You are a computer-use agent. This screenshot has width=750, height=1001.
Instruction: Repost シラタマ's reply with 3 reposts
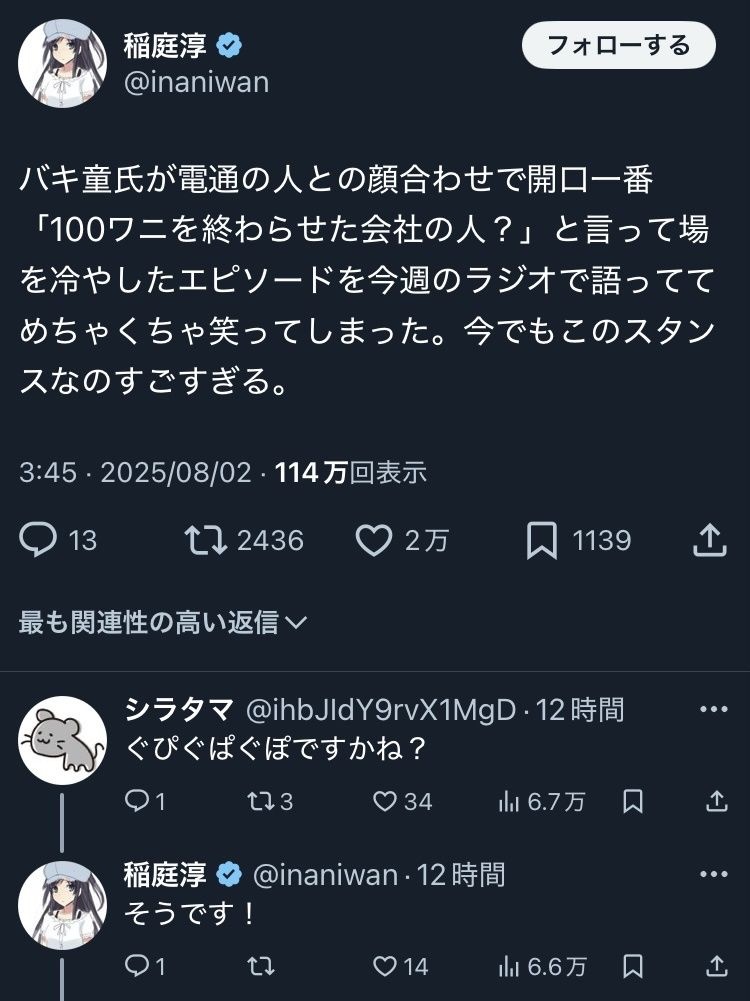pos(258,801)
